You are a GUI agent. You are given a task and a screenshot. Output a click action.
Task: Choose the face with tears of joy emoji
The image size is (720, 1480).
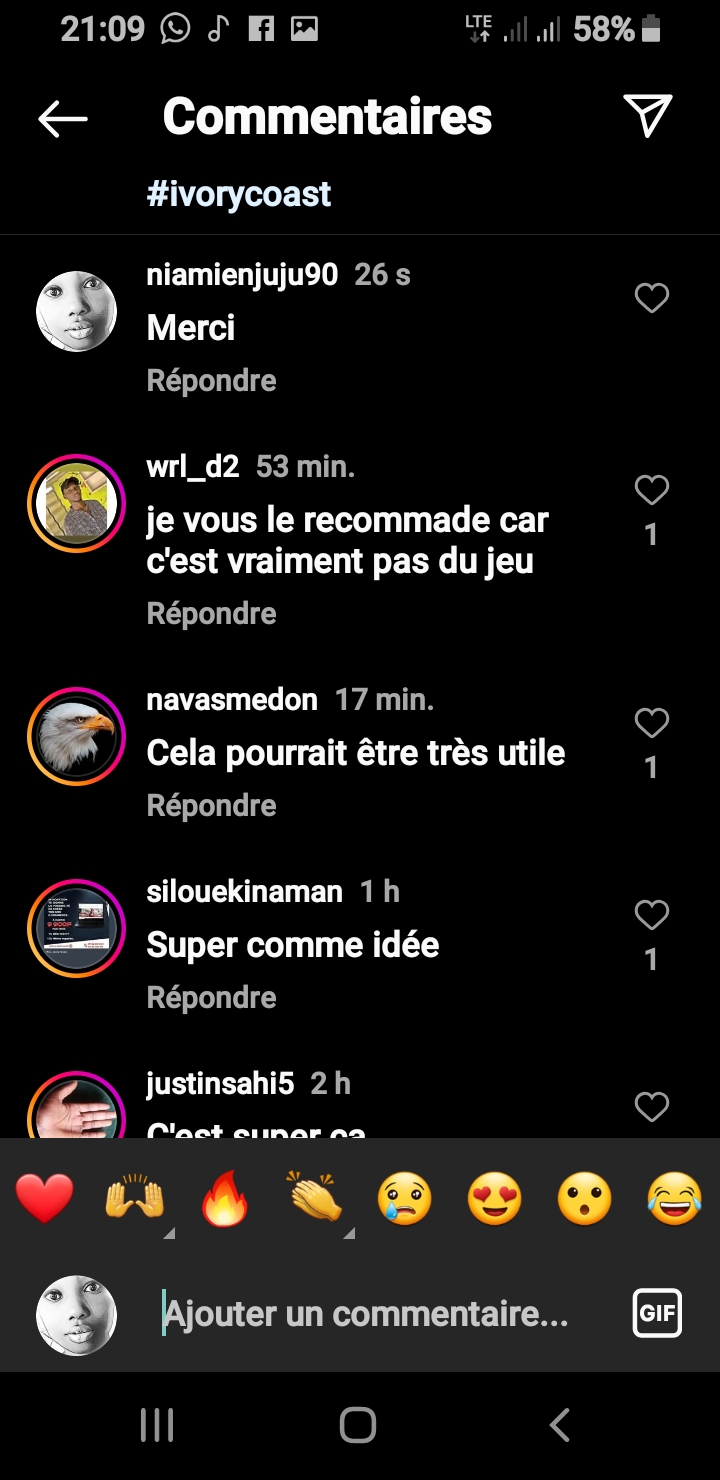(x=675, y=1198)
